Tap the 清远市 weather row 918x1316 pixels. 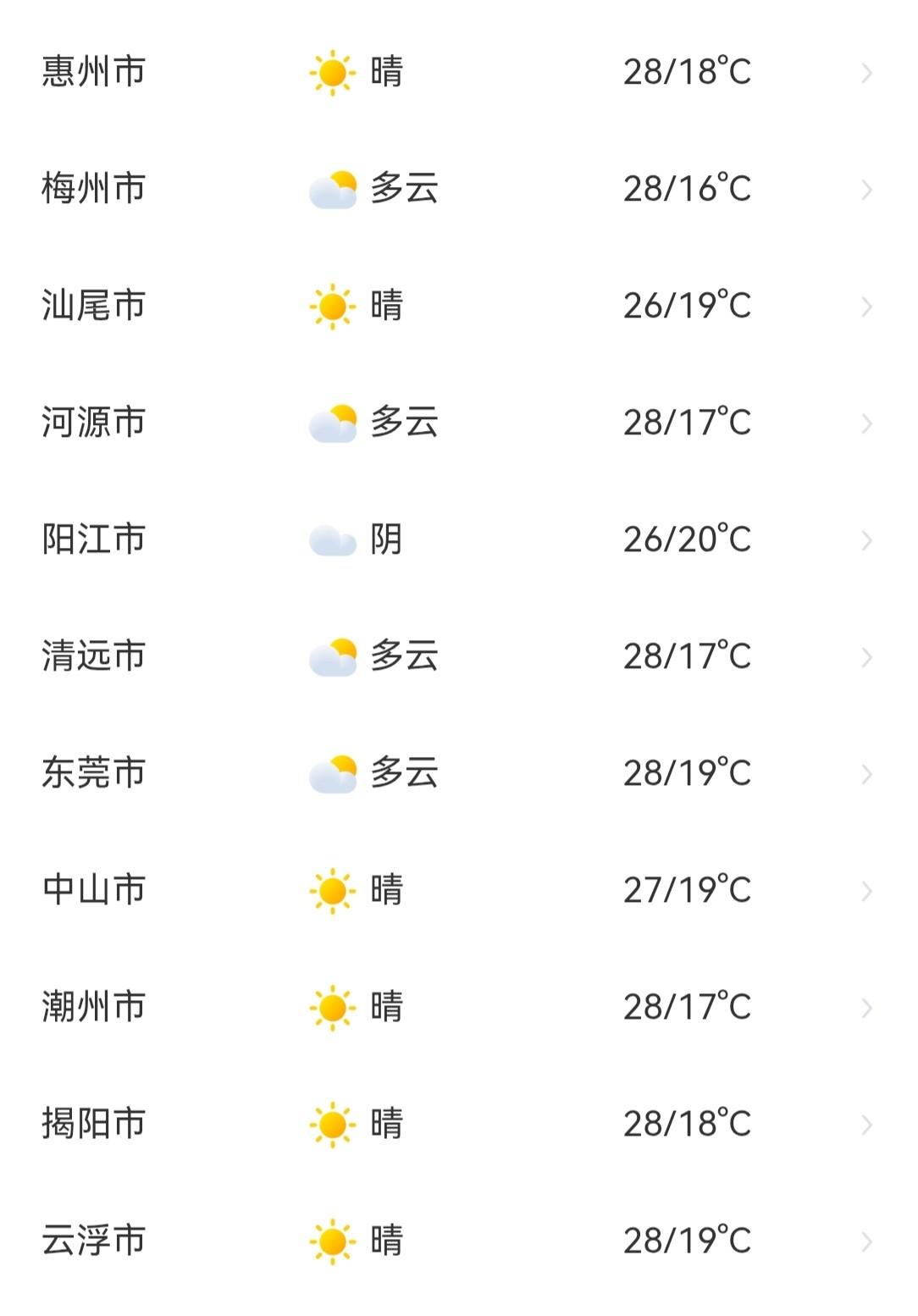click(459, 656)
